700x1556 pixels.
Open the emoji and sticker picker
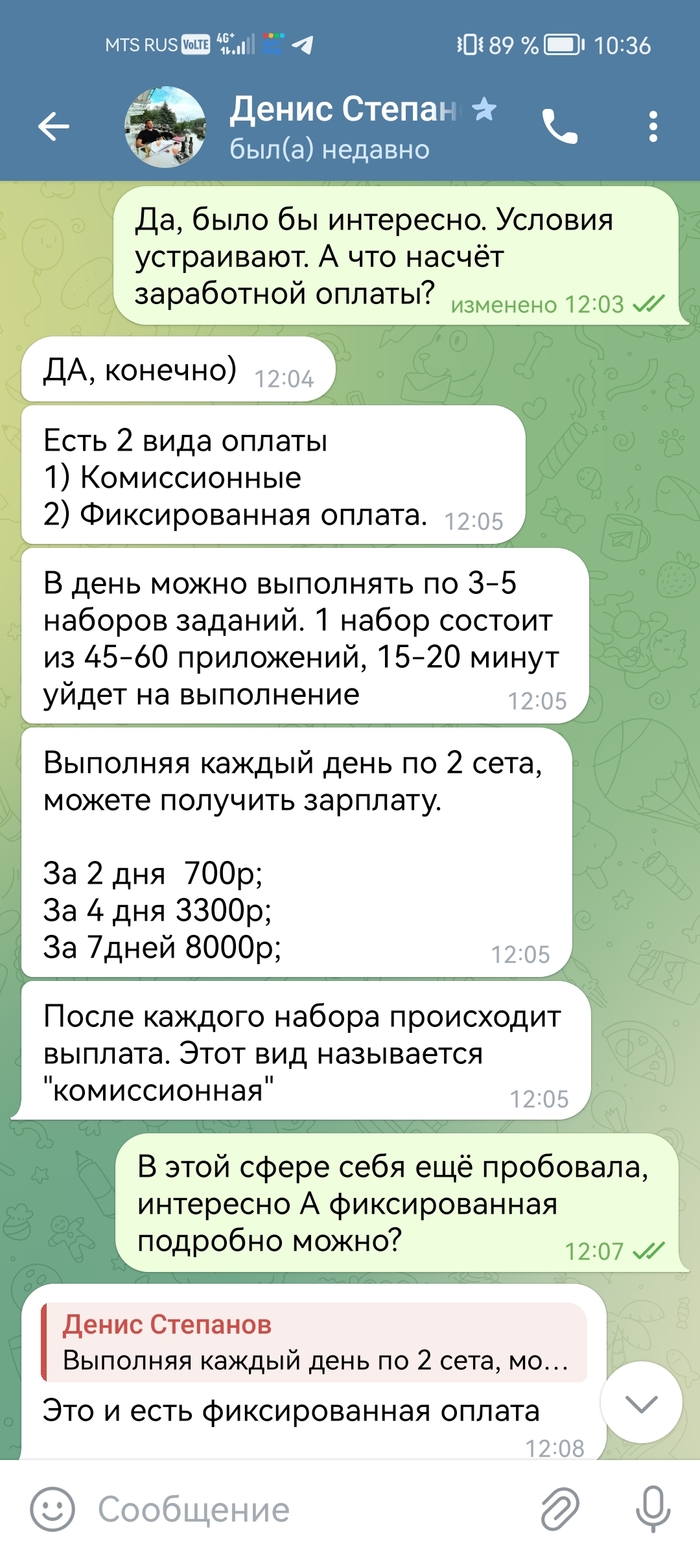pyautogui.click(x=52, y=1508)
